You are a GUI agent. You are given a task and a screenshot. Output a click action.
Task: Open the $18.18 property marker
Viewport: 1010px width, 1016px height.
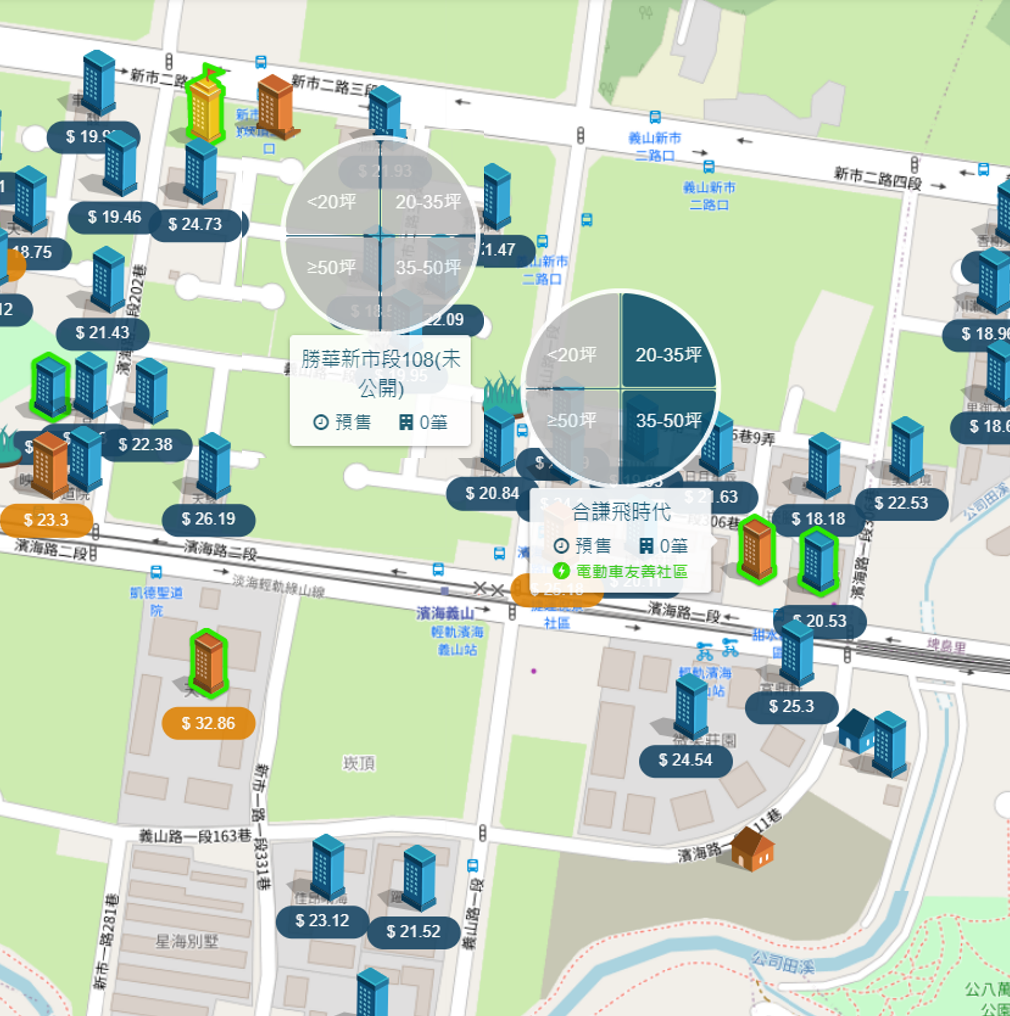818,519
